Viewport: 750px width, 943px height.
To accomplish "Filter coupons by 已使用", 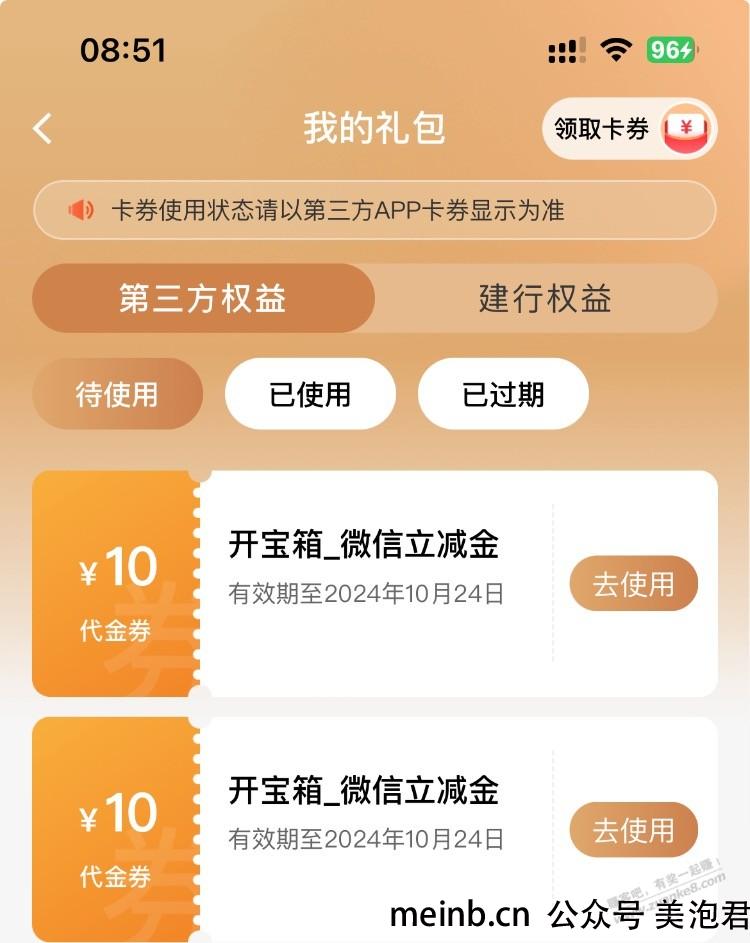I will click(x=310, y=394).
